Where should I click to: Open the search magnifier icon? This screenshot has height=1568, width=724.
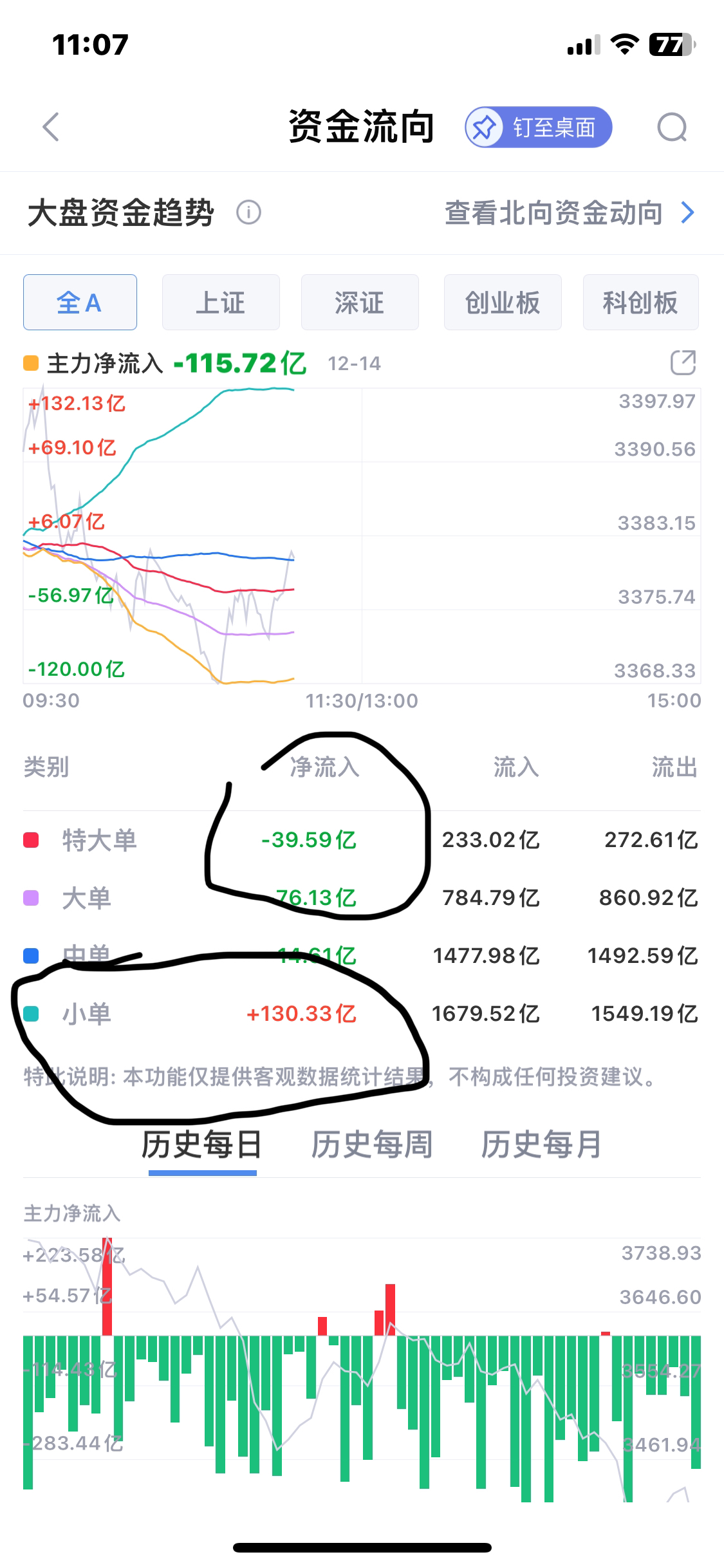[672, 127]
